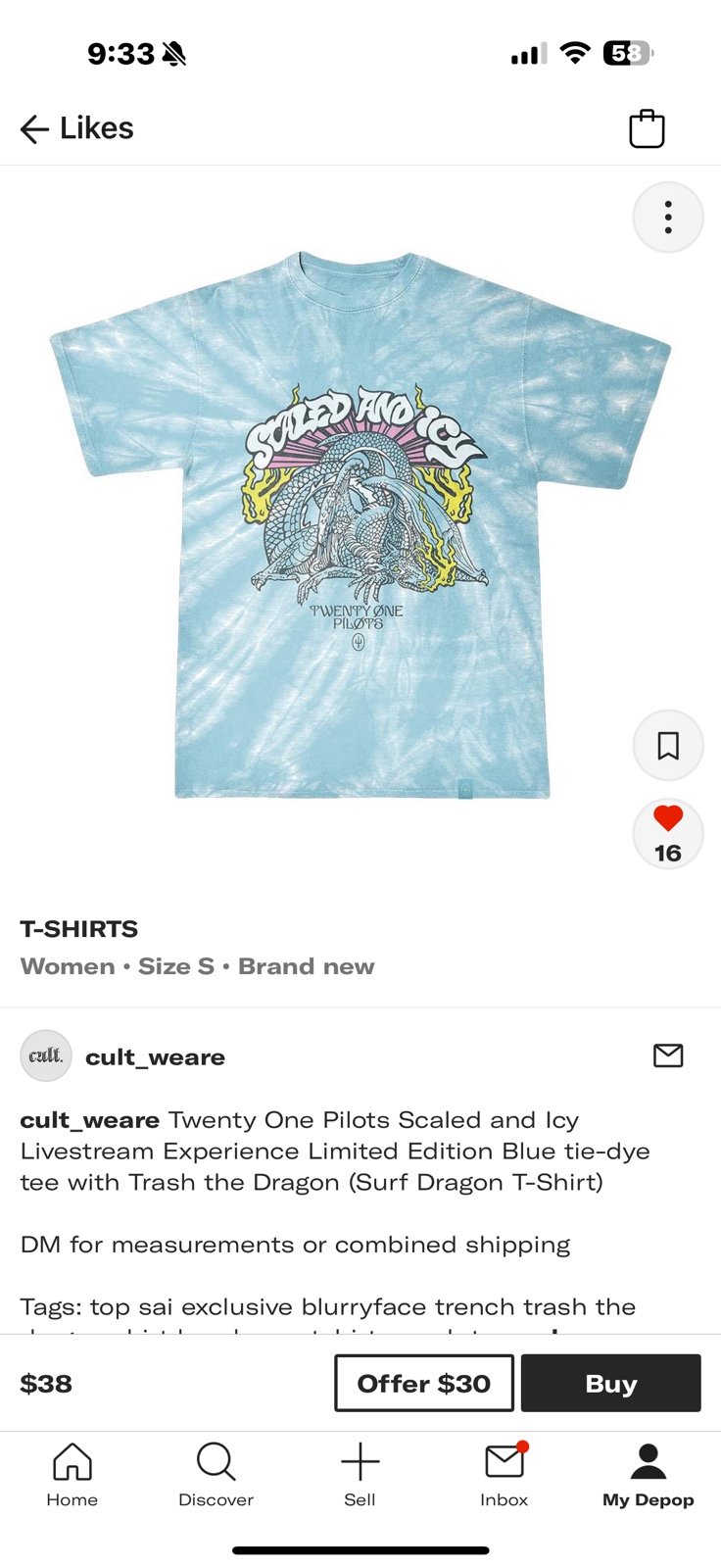Open the Sell tab

coord(360,1475)
